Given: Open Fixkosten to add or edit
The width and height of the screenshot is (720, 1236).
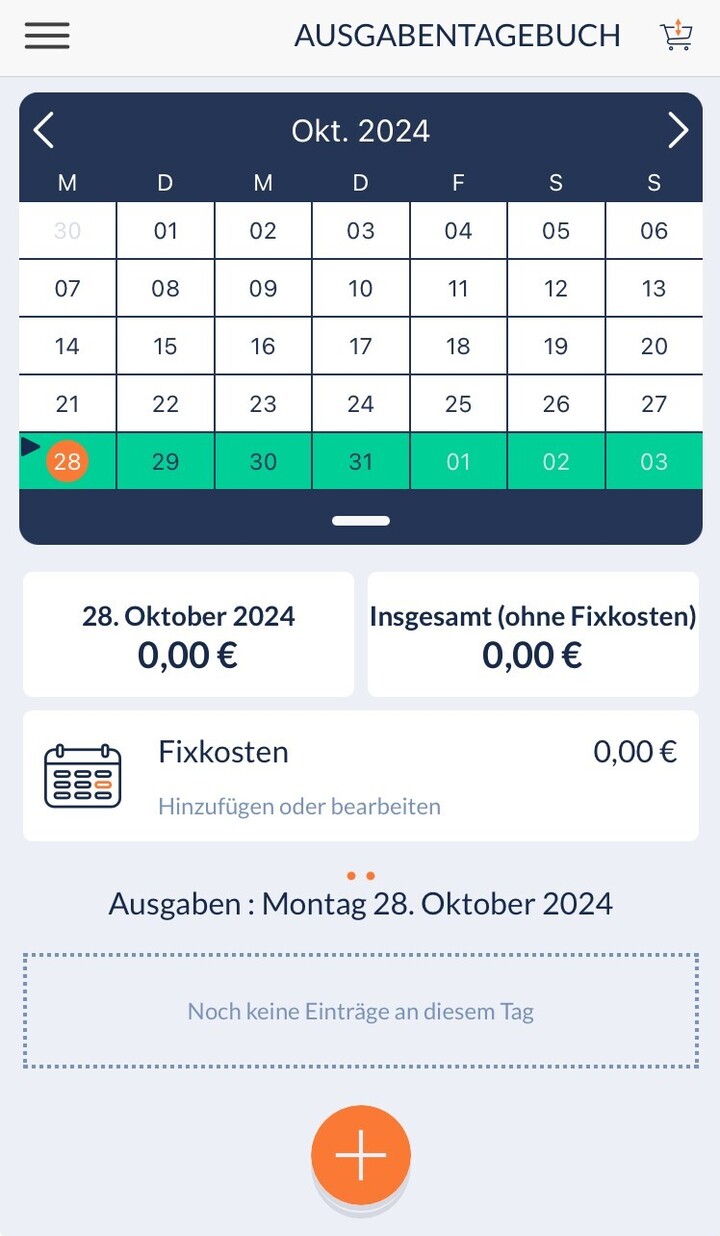Looking at the screenshot, I should pyautogui.click(x=361, y=776).
